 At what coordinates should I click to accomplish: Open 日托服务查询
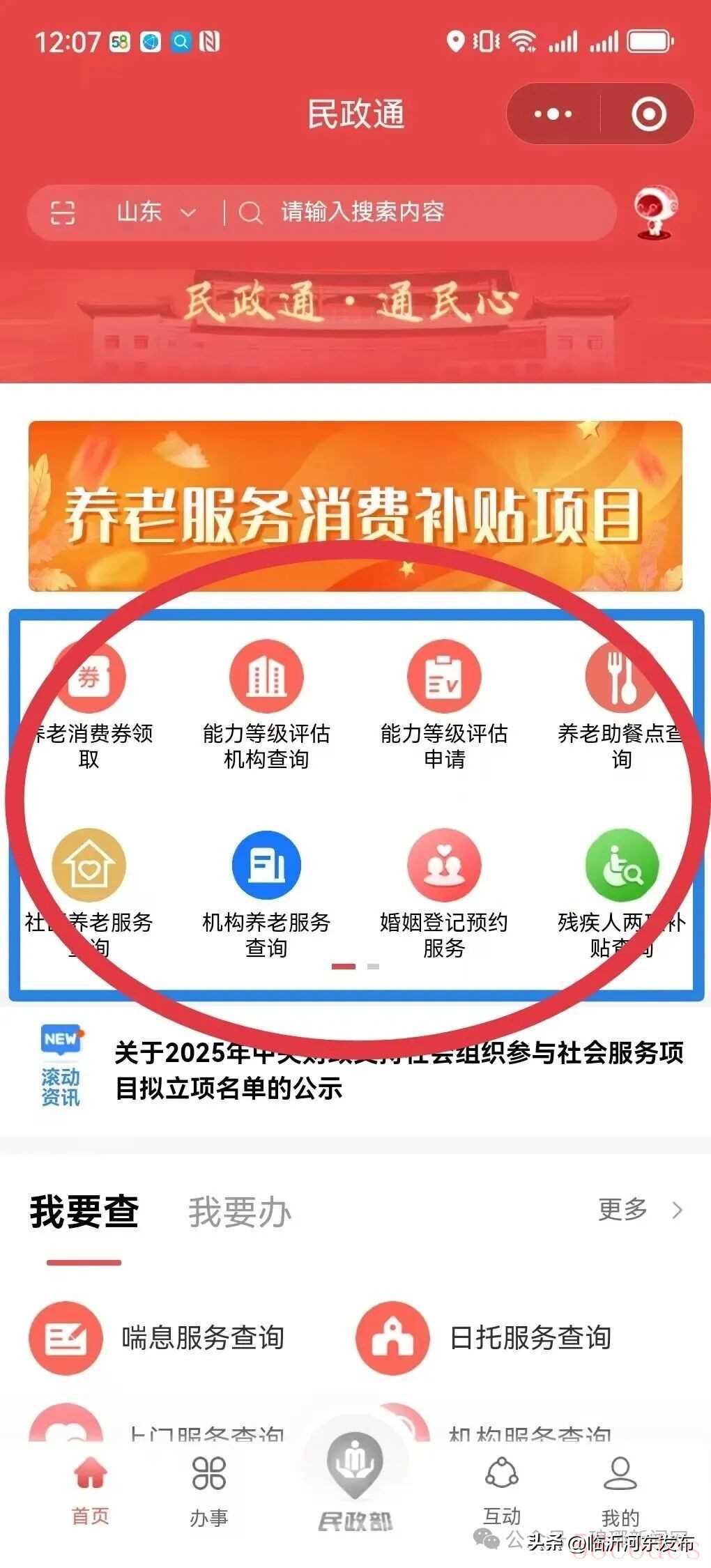click(484, 1338)
